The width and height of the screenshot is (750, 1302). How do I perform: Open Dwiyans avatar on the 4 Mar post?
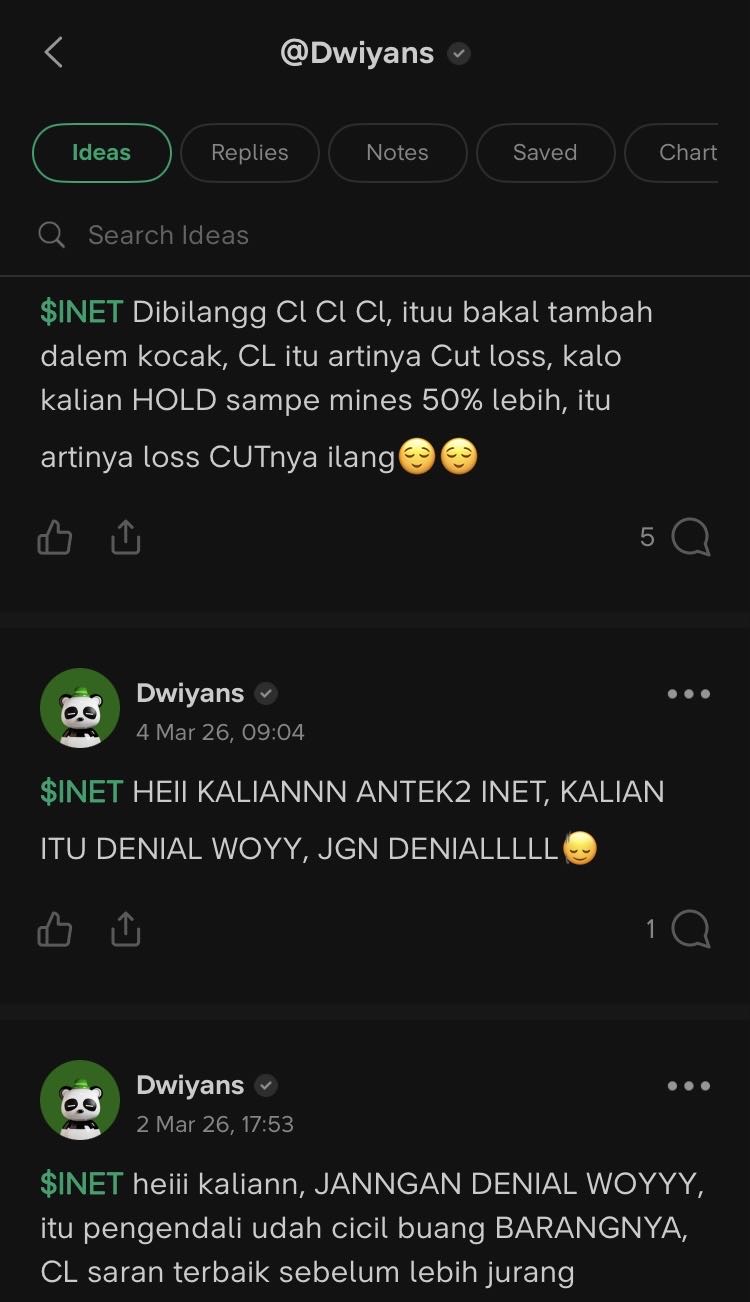pyautogui.click(x=80, y=708)
